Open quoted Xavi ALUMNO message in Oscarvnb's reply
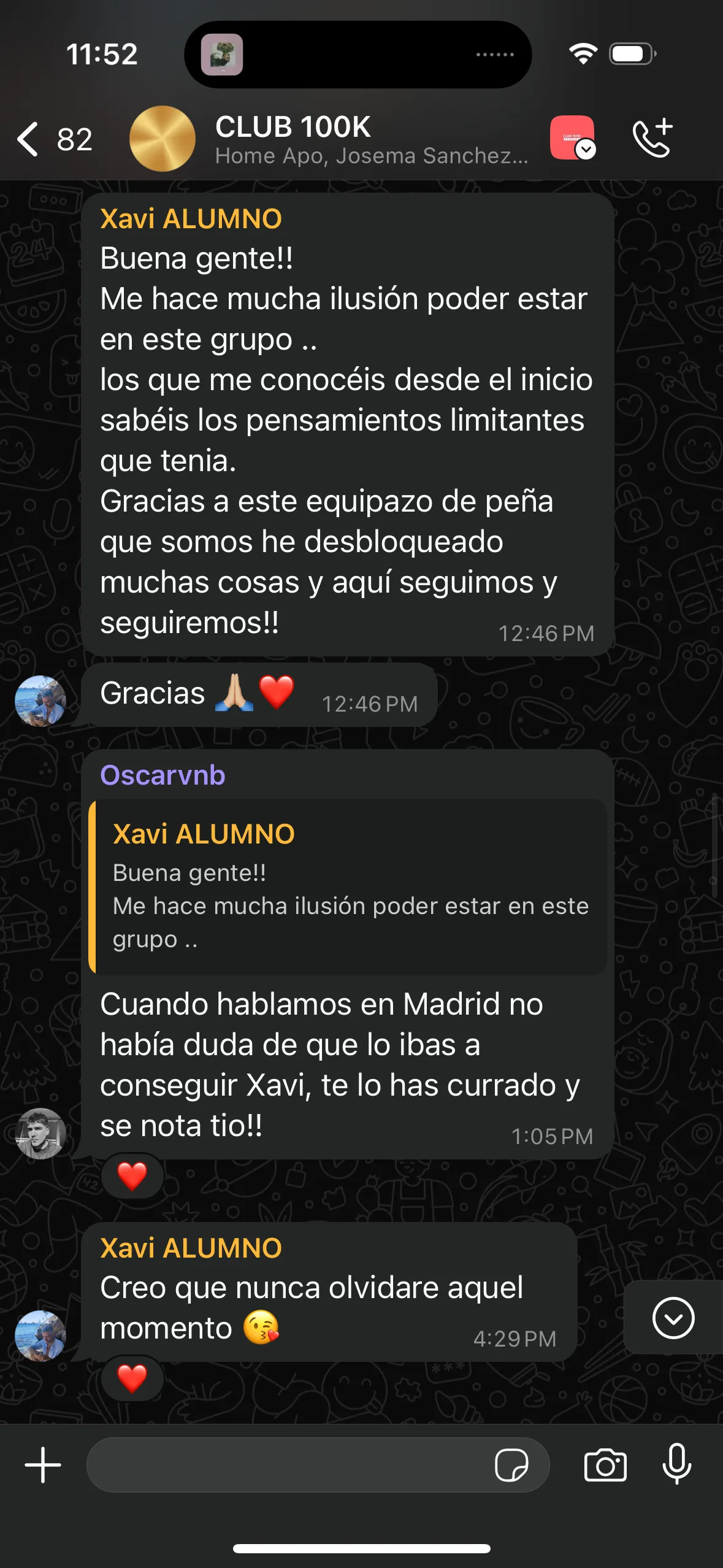This screenshot has height=1568, width=723. [x=348, y=886]
